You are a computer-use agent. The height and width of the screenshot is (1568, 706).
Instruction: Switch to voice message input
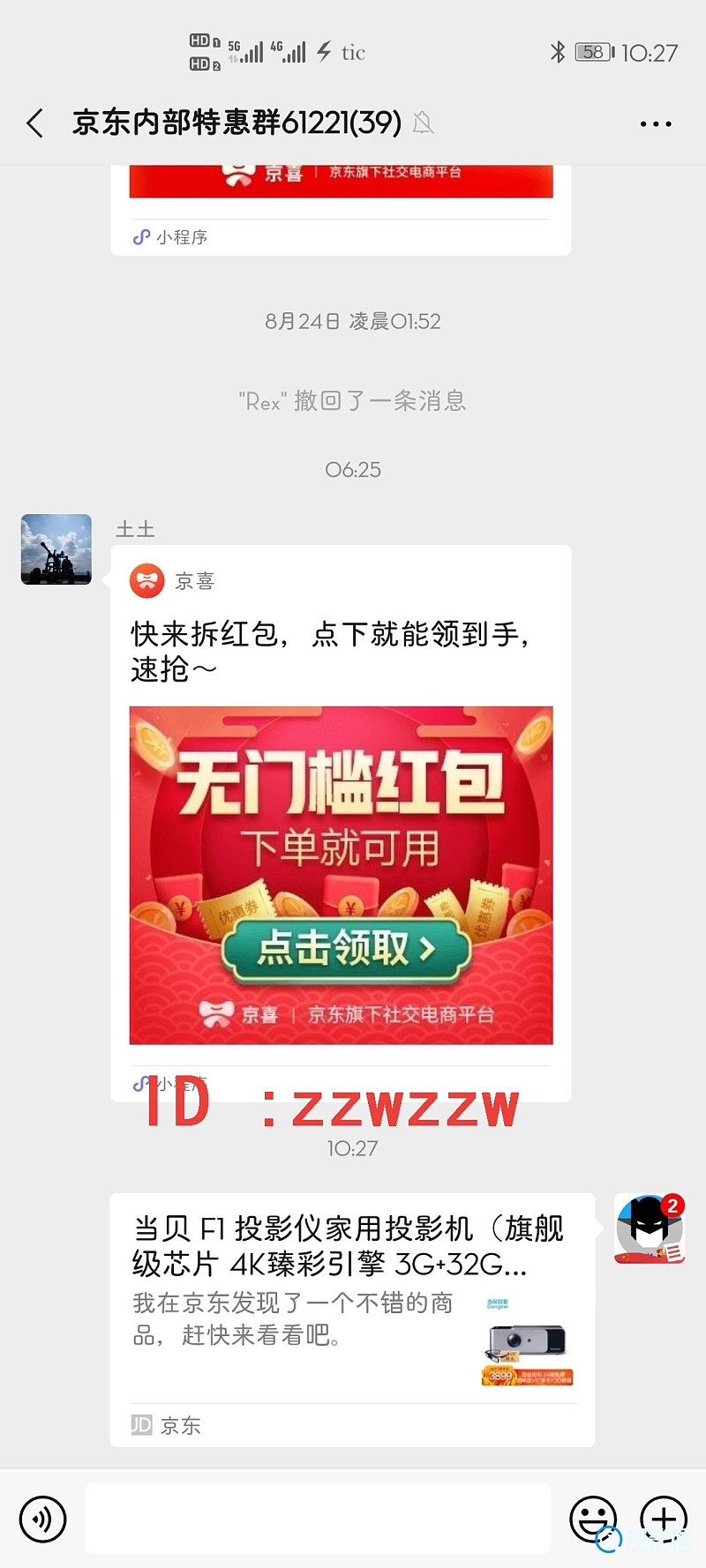tap(42, 1519)
